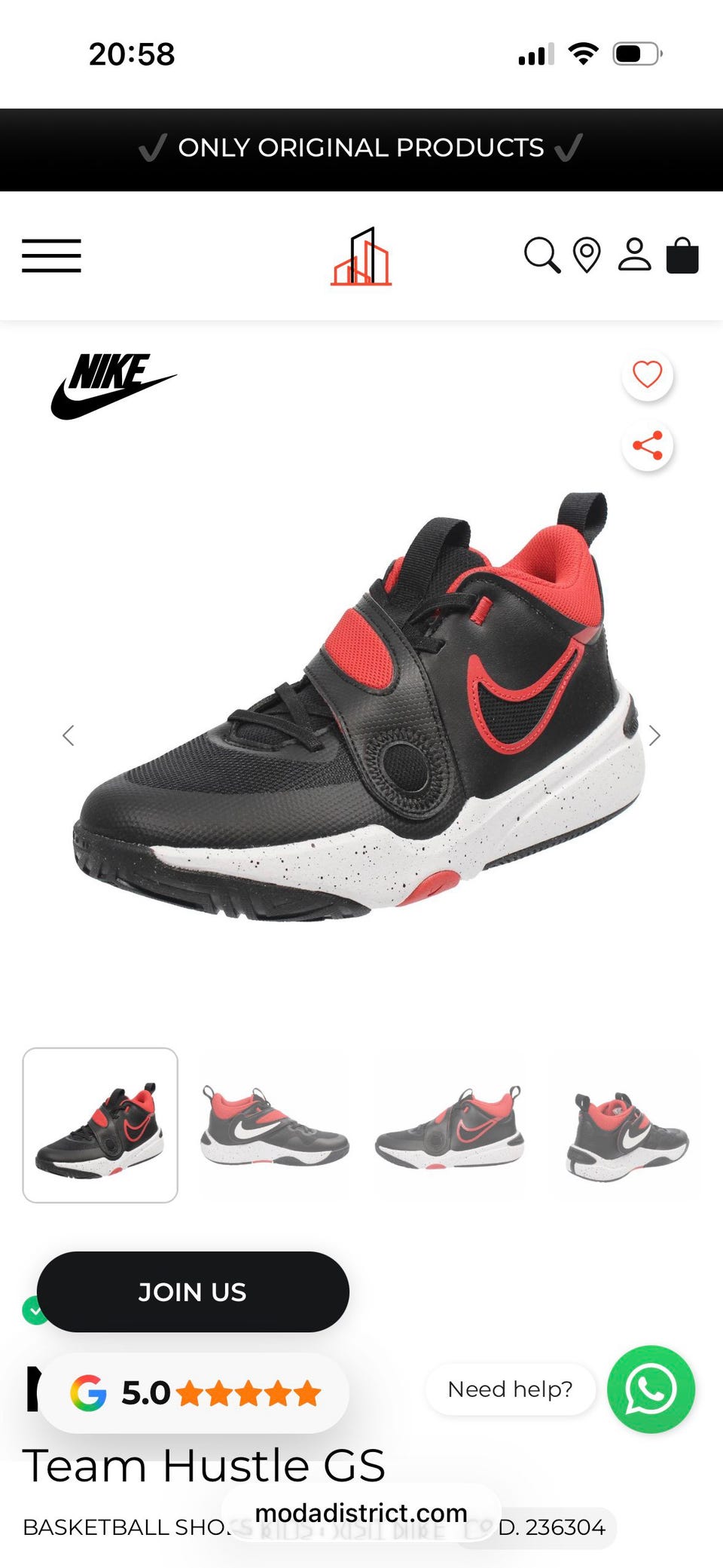Share this product
723x1568 pixels.
[x=647, y=445]
